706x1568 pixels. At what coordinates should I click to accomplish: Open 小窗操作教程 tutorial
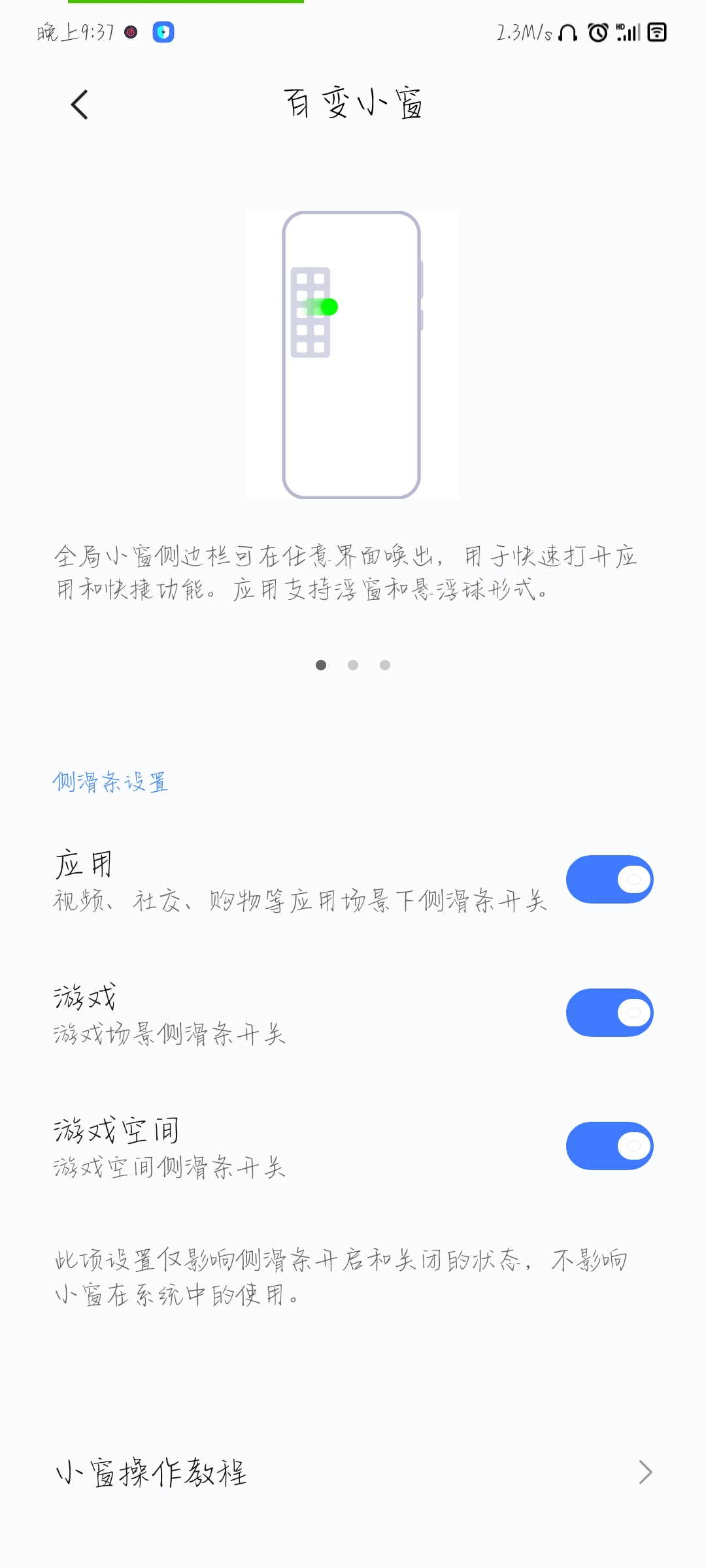pos(353,1473)
